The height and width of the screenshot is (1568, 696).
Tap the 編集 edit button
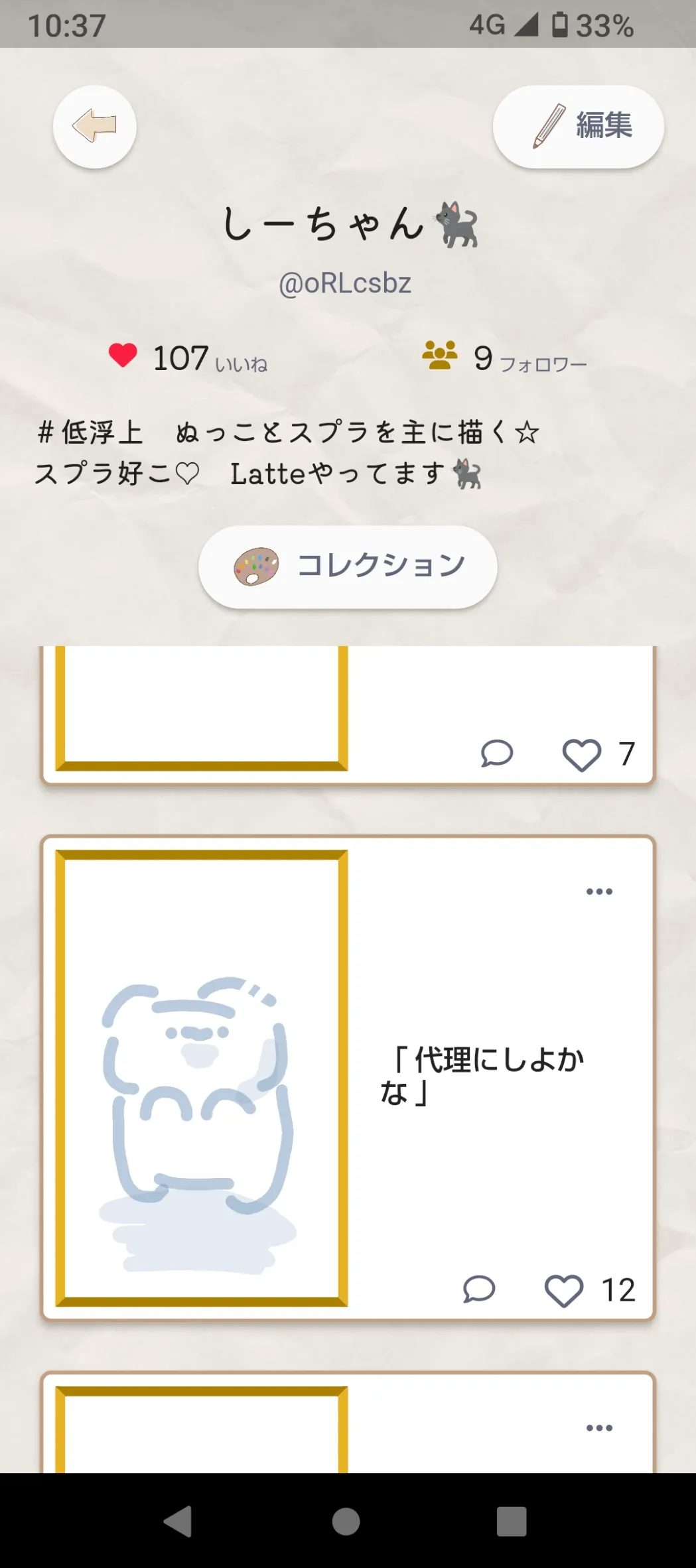[x=578, y=126]
